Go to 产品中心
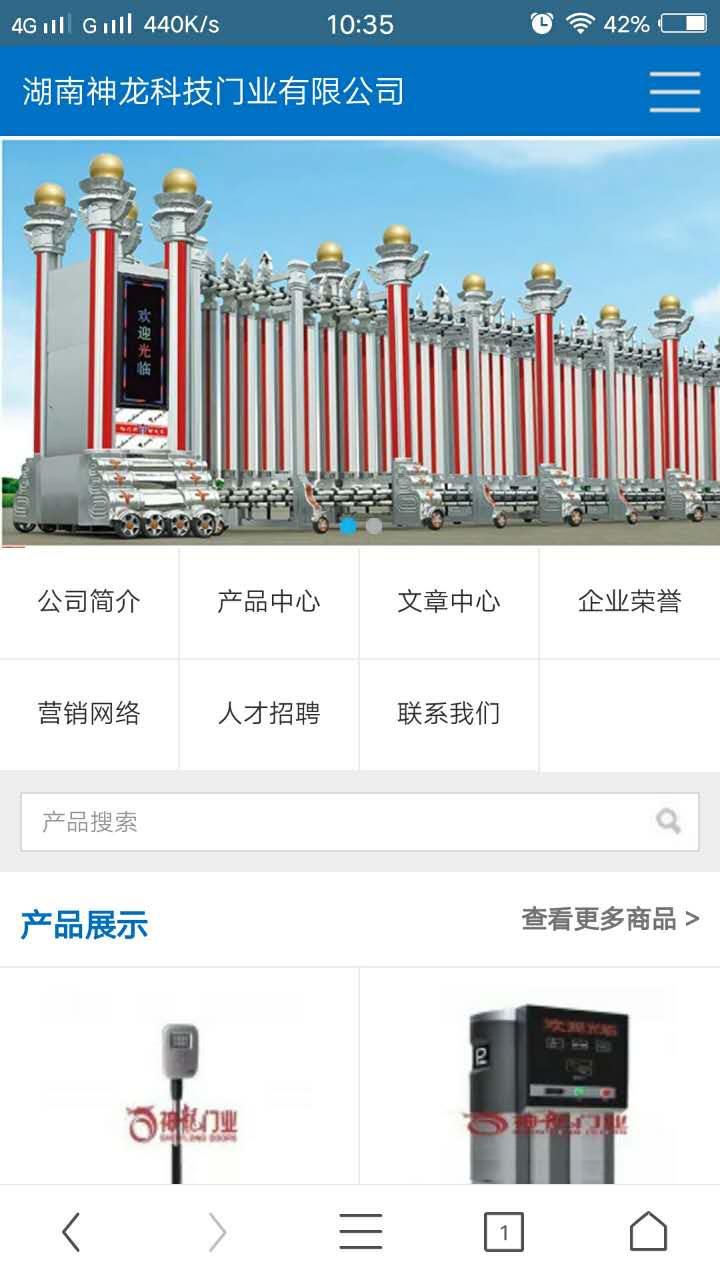 [269, 602]
